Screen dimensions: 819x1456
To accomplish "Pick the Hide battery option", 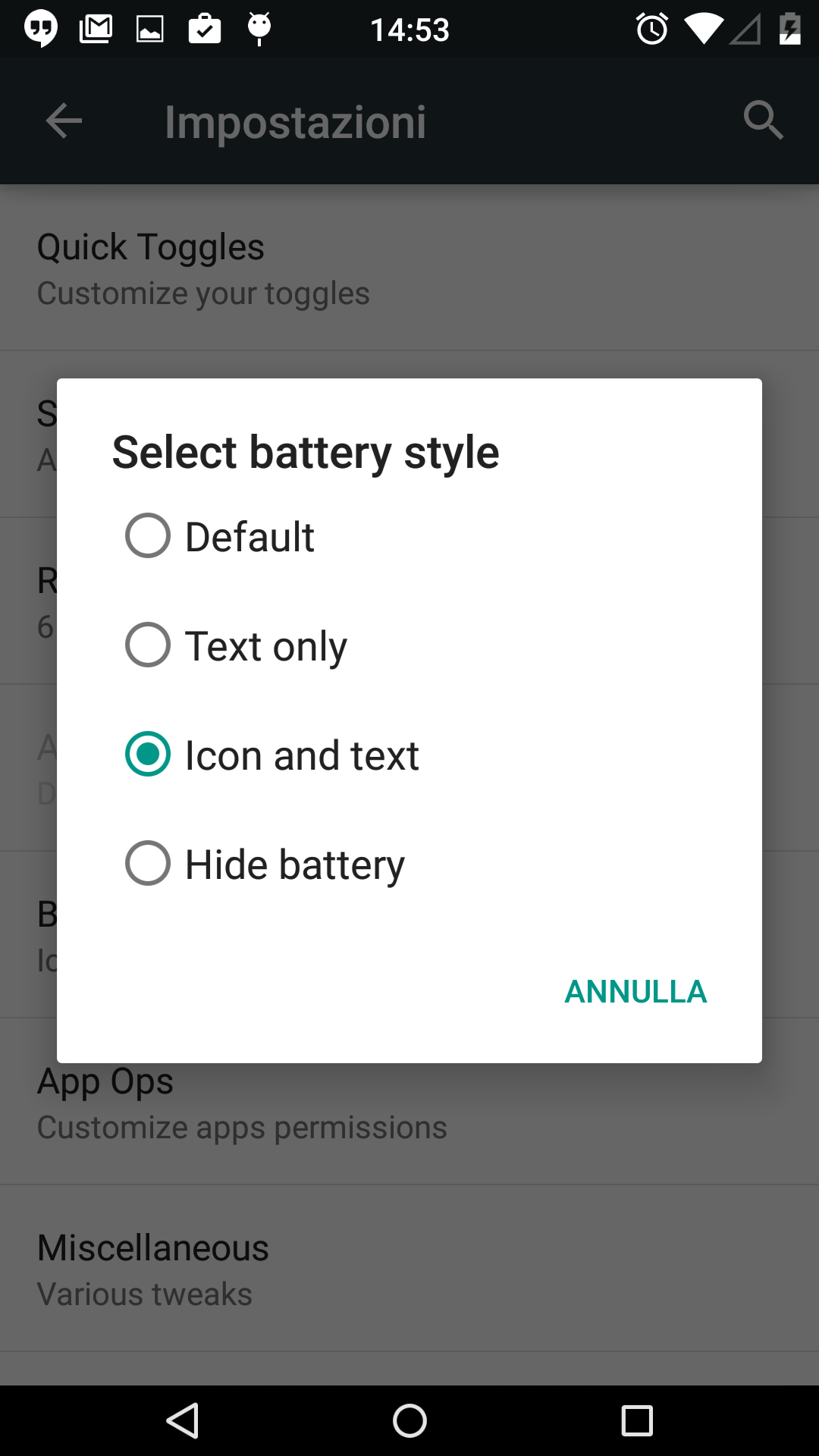I will tap(409, 863).
